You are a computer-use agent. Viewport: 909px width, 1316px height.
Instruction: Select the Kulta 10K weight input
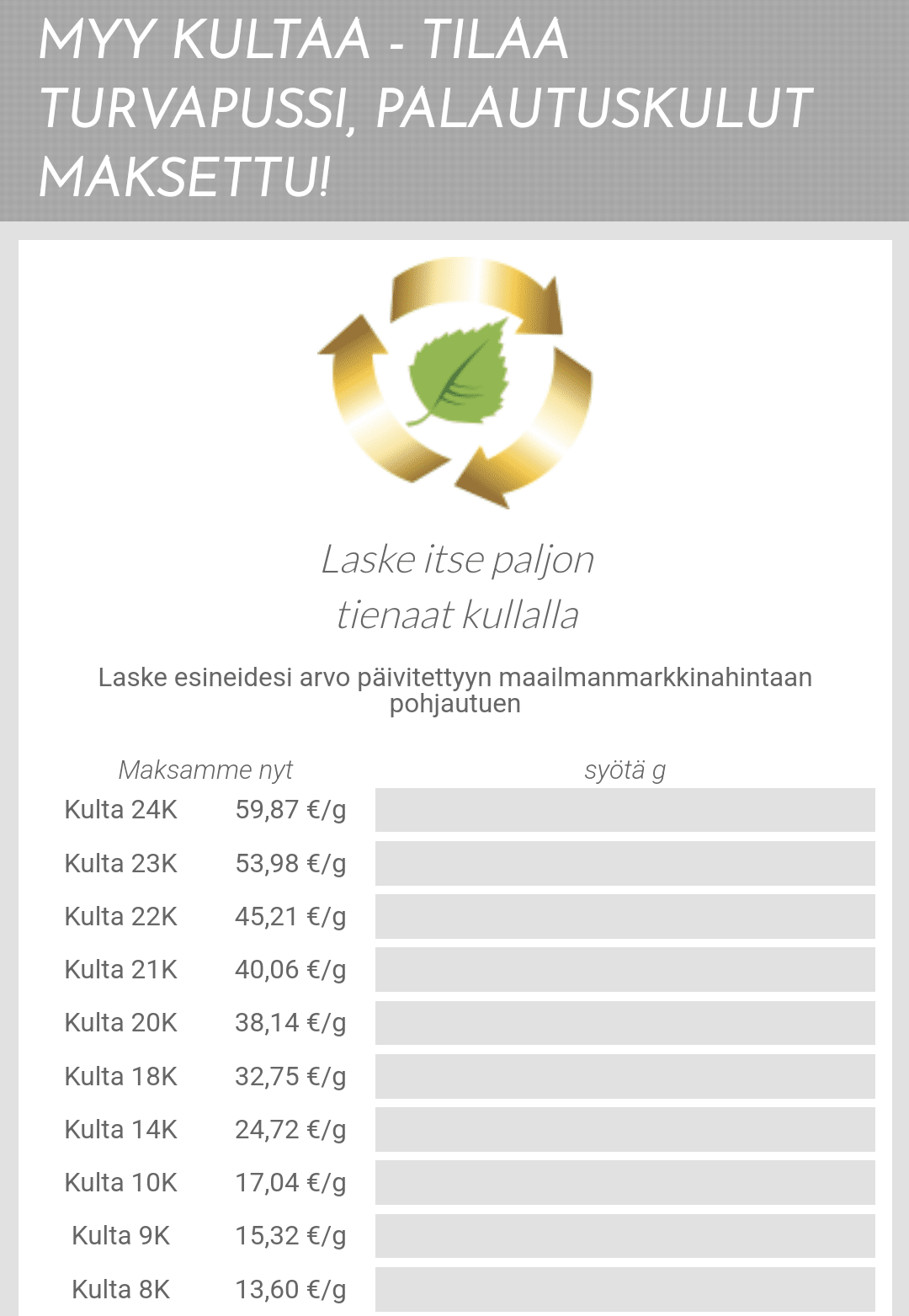click(x=625, y=1182)
